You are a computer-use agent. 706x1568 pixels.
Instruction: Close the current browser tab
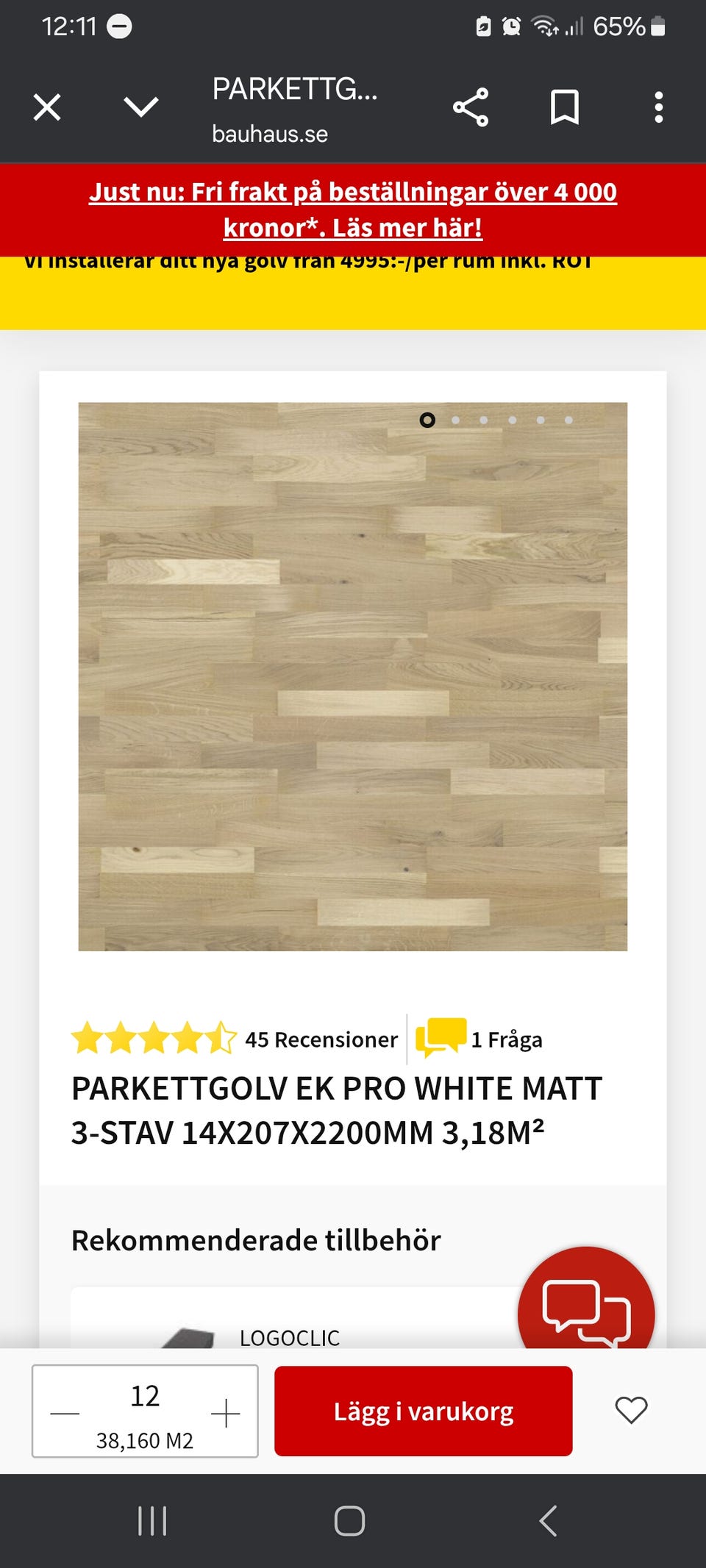46,107
